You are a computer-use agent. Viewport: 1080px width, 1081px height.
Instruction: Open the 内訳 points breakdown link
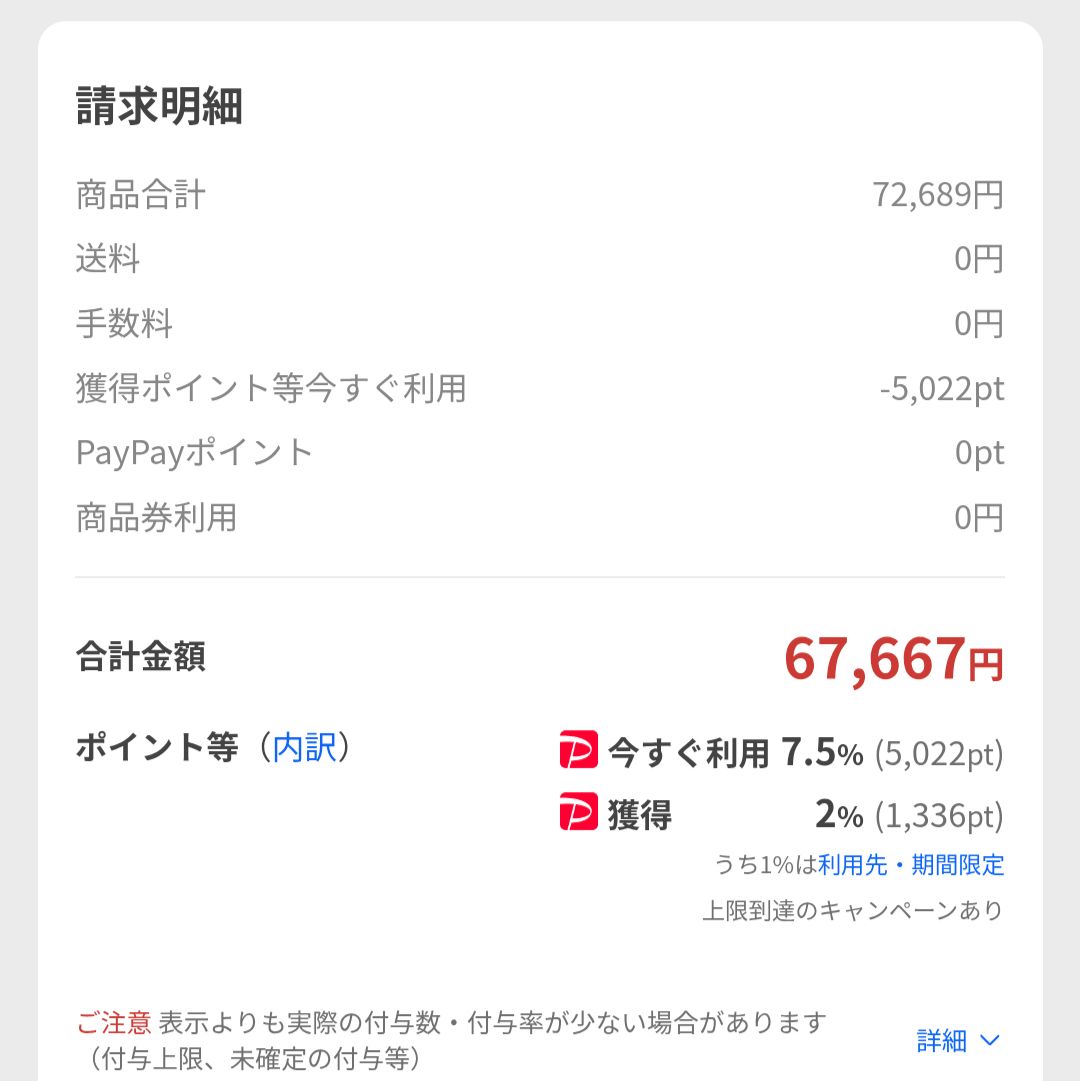305,748
